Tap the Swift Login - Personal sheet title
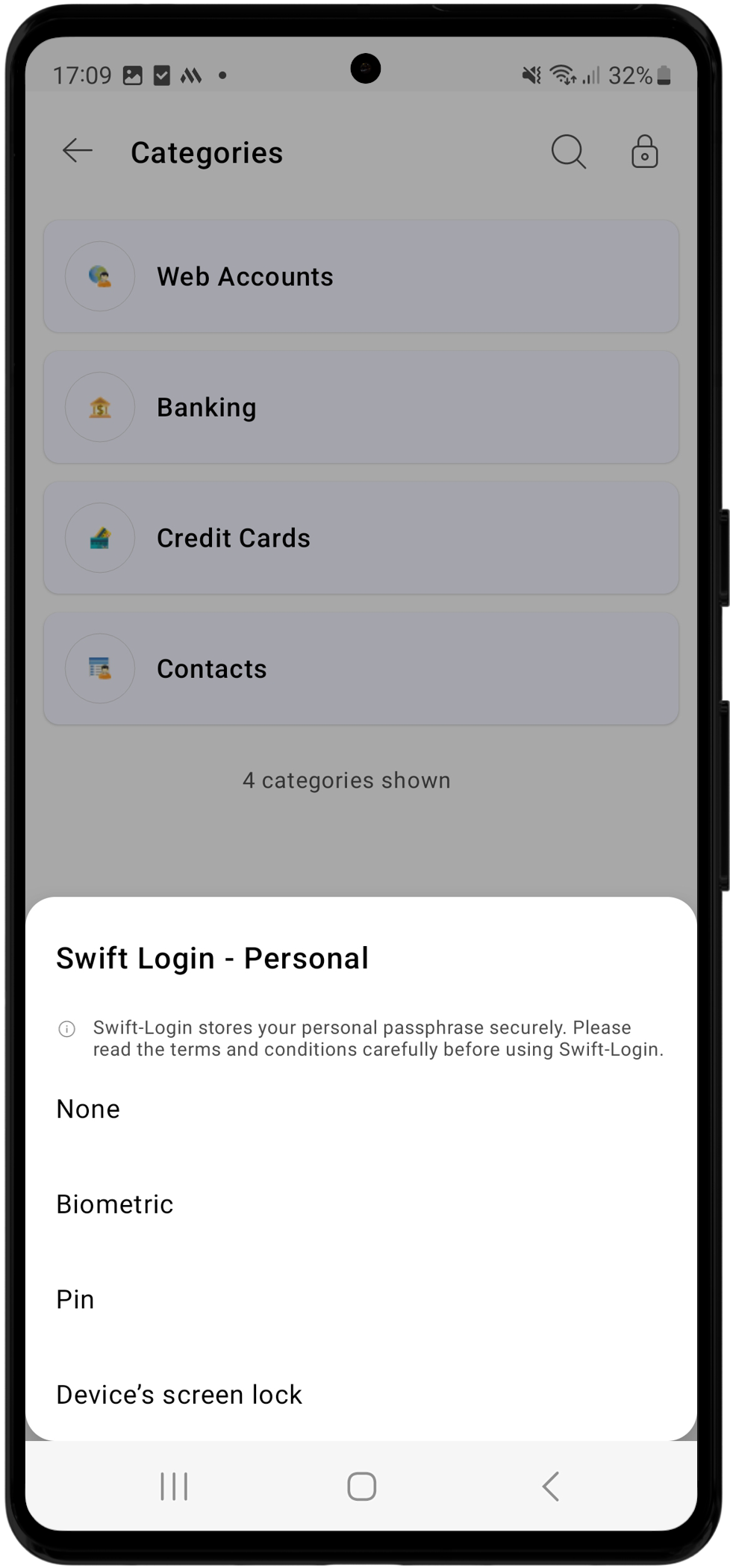This screenshot has height=1568, width=730. pos(212,958)
